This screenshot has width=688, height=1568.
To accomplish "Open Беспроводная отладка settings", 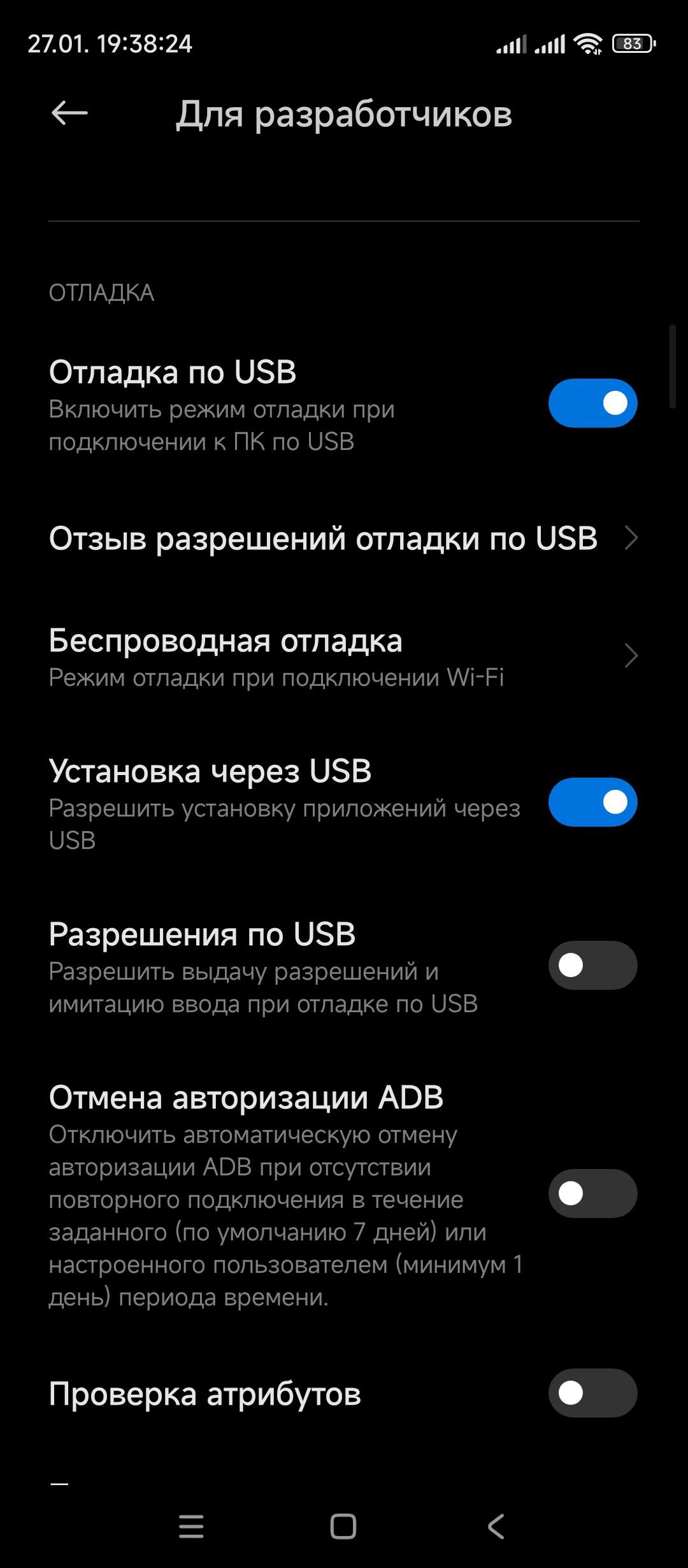I will [x=344, y=657].
